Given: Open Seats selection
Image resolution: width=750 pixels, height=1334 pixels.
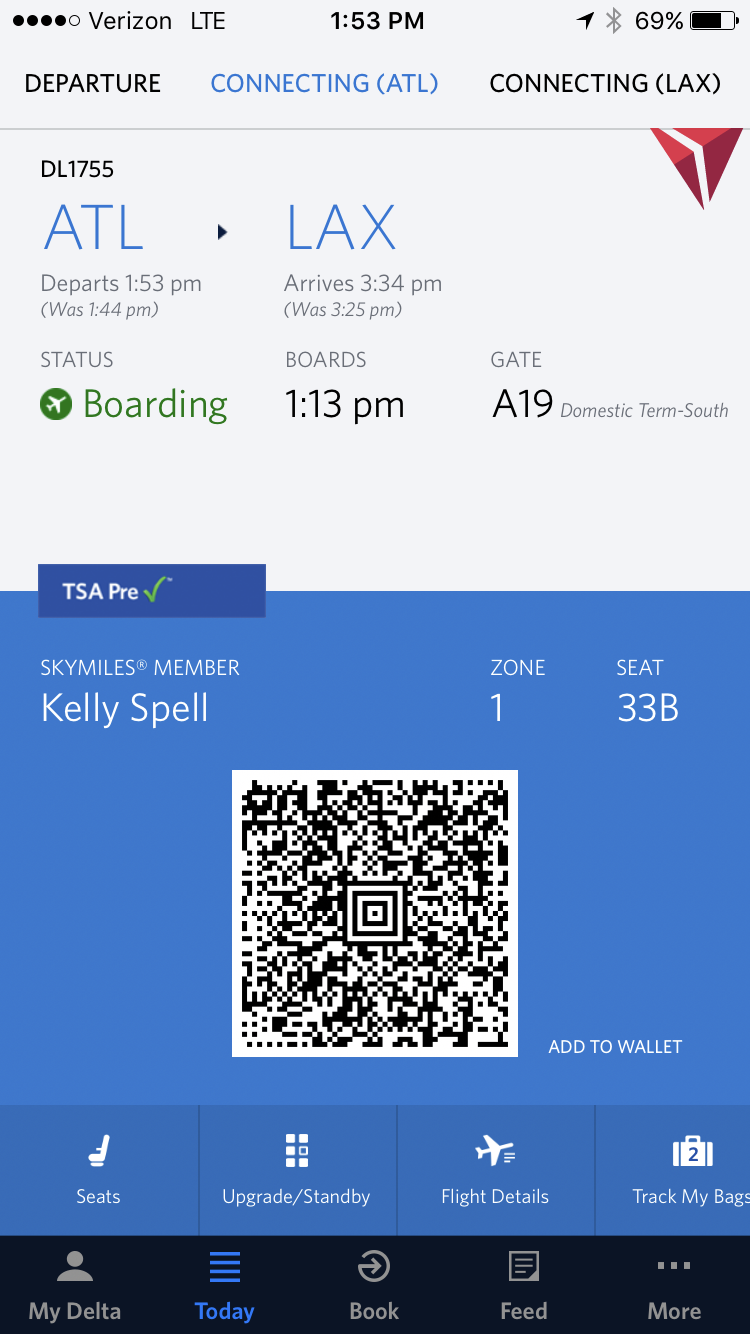Looking at the screenshot, I should [98, 1169].
